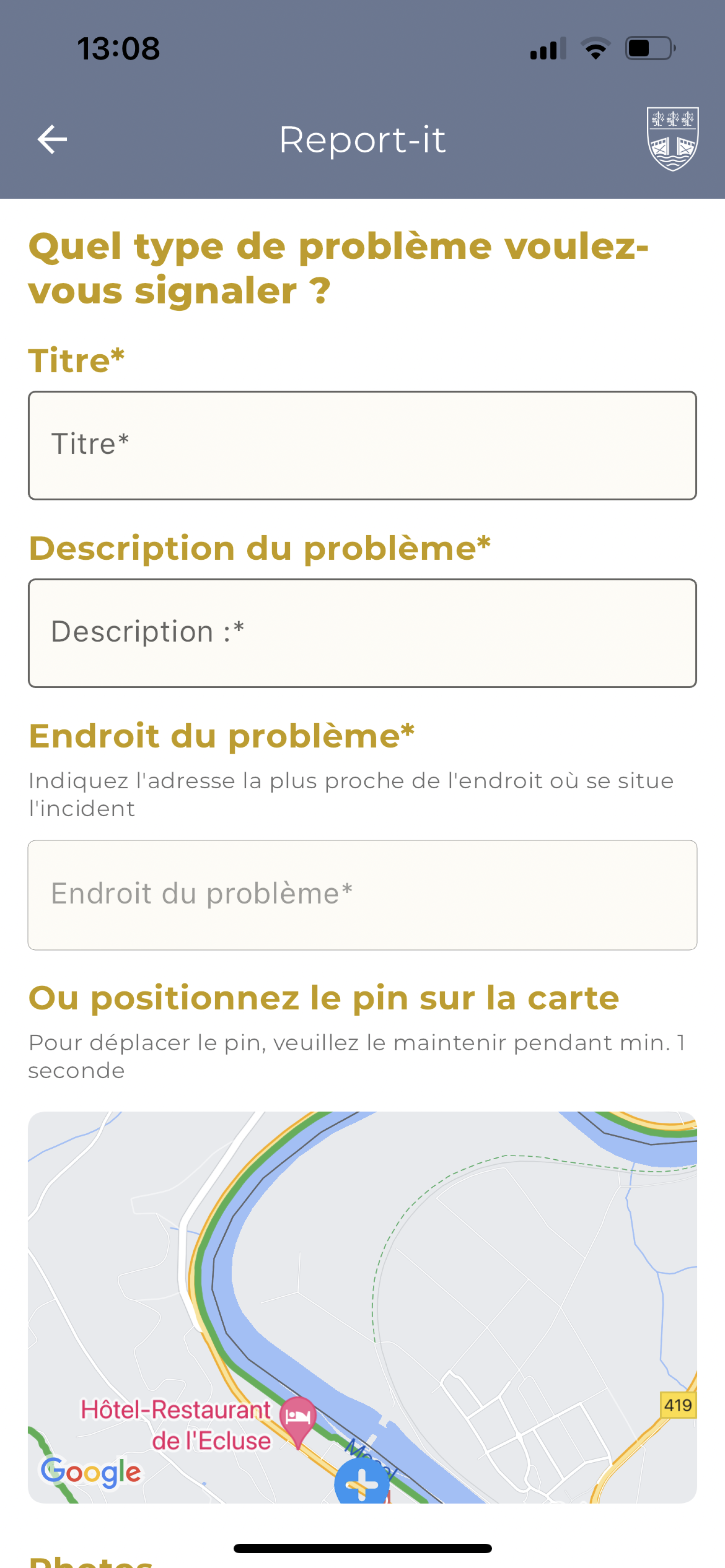The width and height of the screenshot is (725, 1568).
Task: Tap the Titre input field
Action: coord(362,446)
